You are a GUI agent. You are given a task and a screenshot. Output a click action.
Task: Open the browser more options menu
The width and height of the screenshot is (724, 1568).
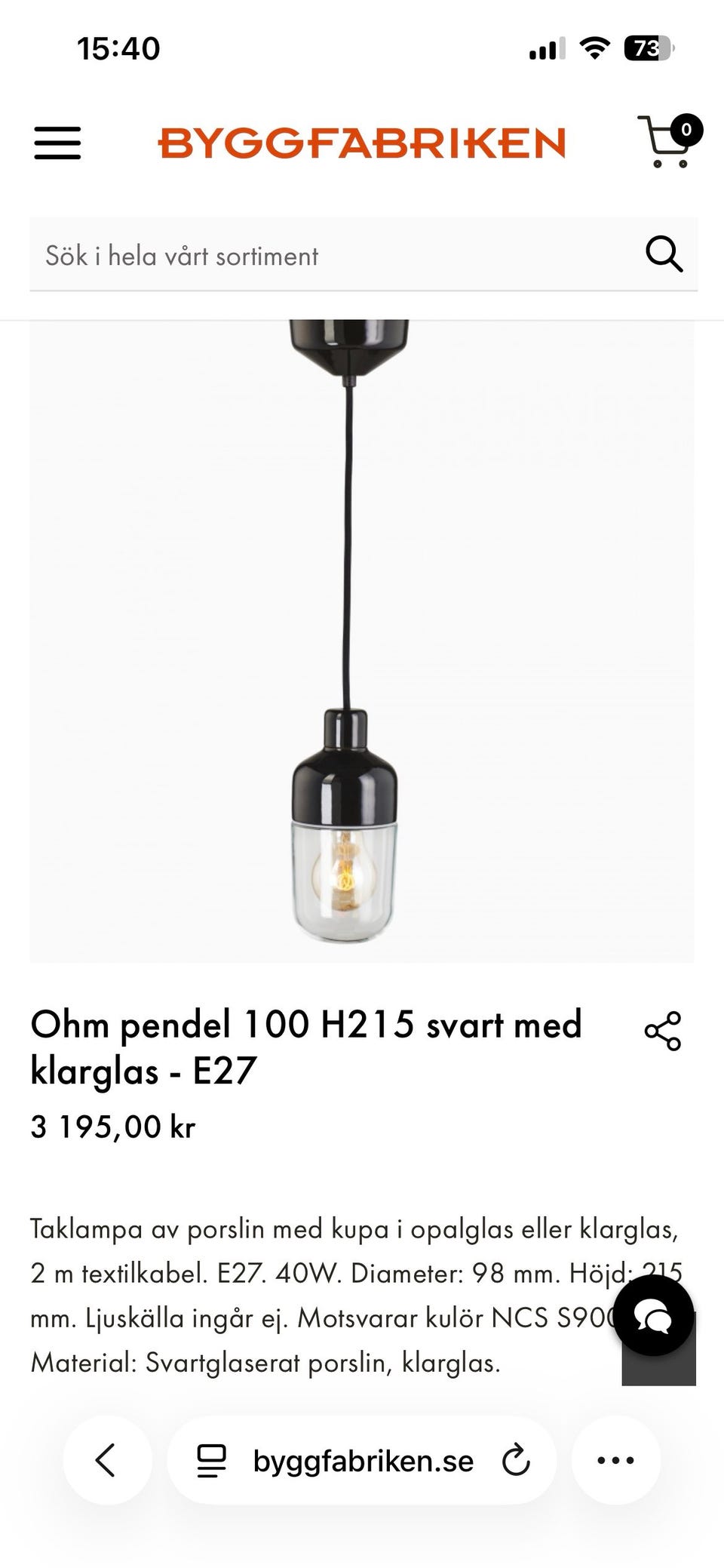[616, 1459]
